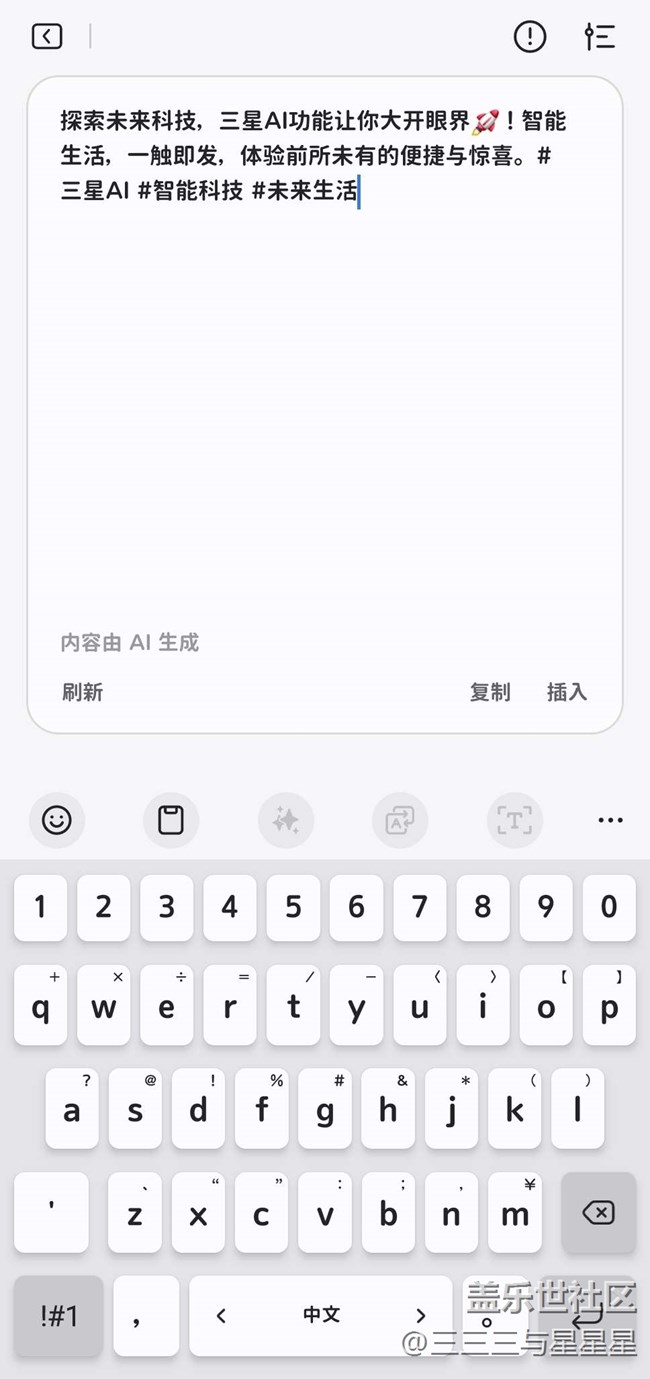Copy the generated text with 复制

[x=490, y=692]
